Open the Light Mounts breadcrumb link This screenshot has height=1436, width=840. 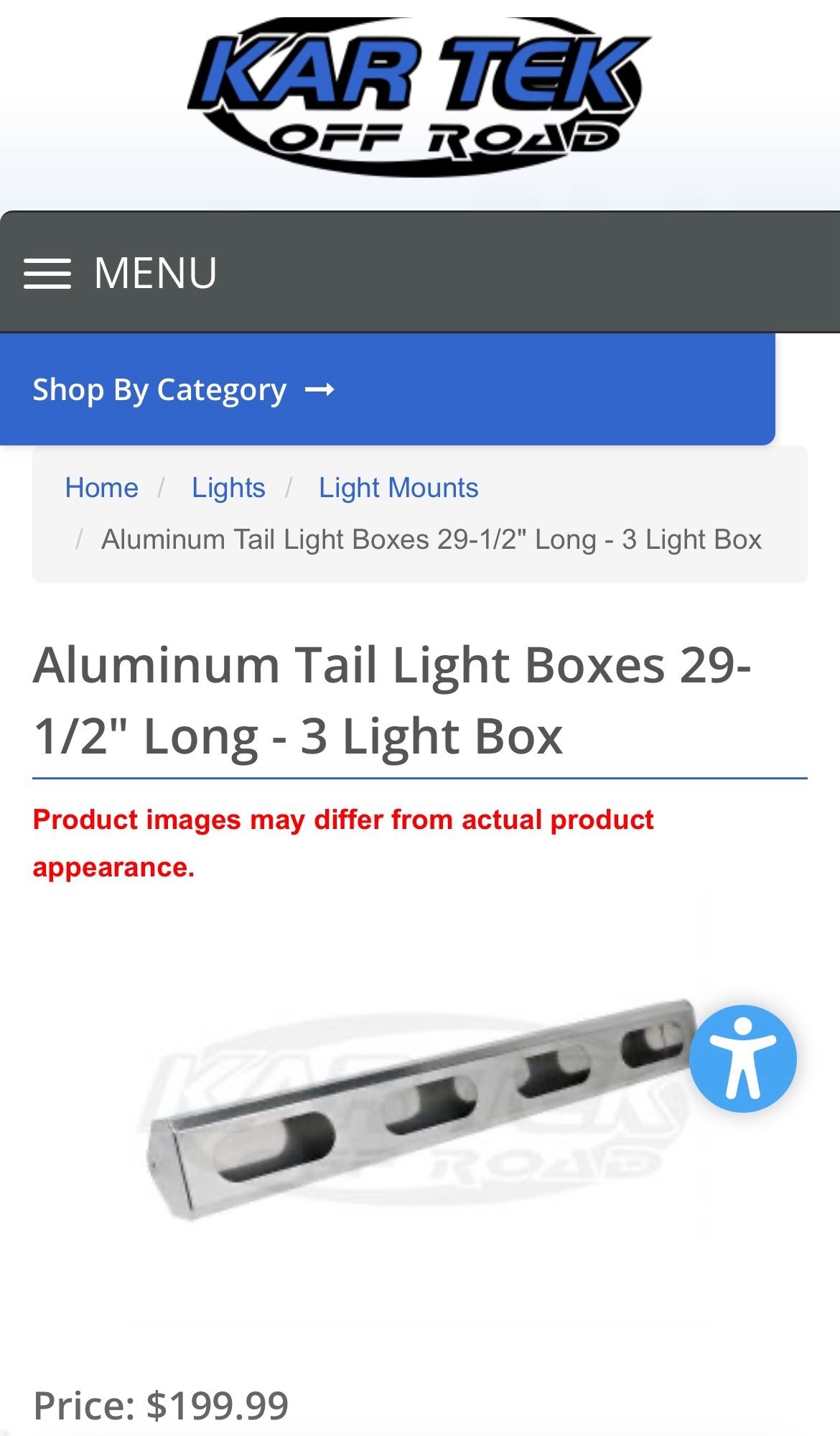point(398,488)
